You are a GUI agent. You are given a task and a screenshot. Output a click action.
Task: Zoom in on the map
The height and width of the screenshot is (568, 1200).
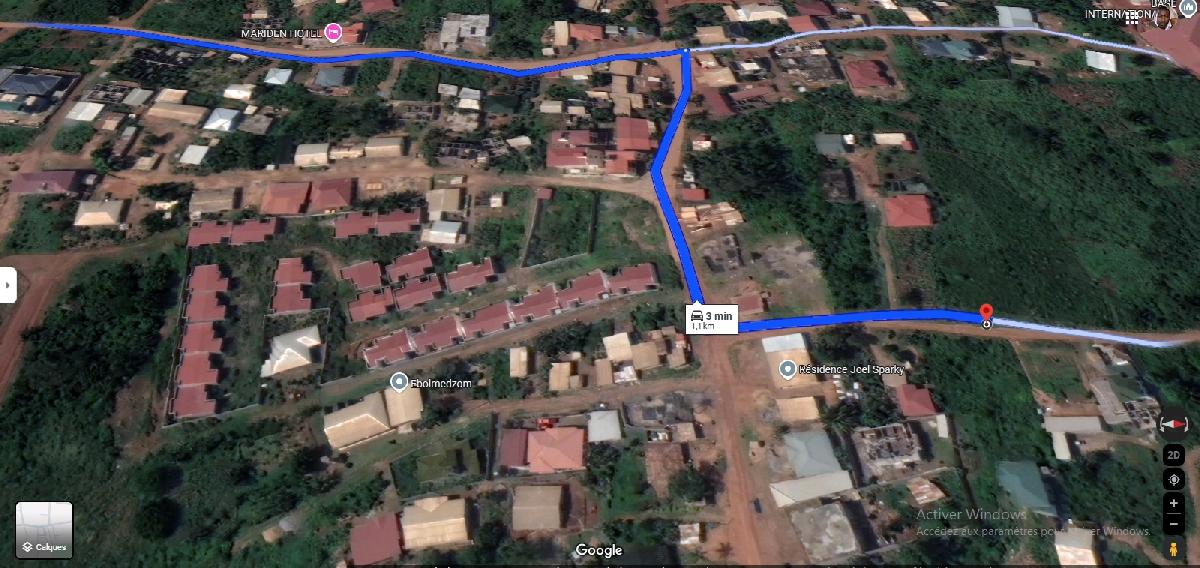[x=1174, y=504]
